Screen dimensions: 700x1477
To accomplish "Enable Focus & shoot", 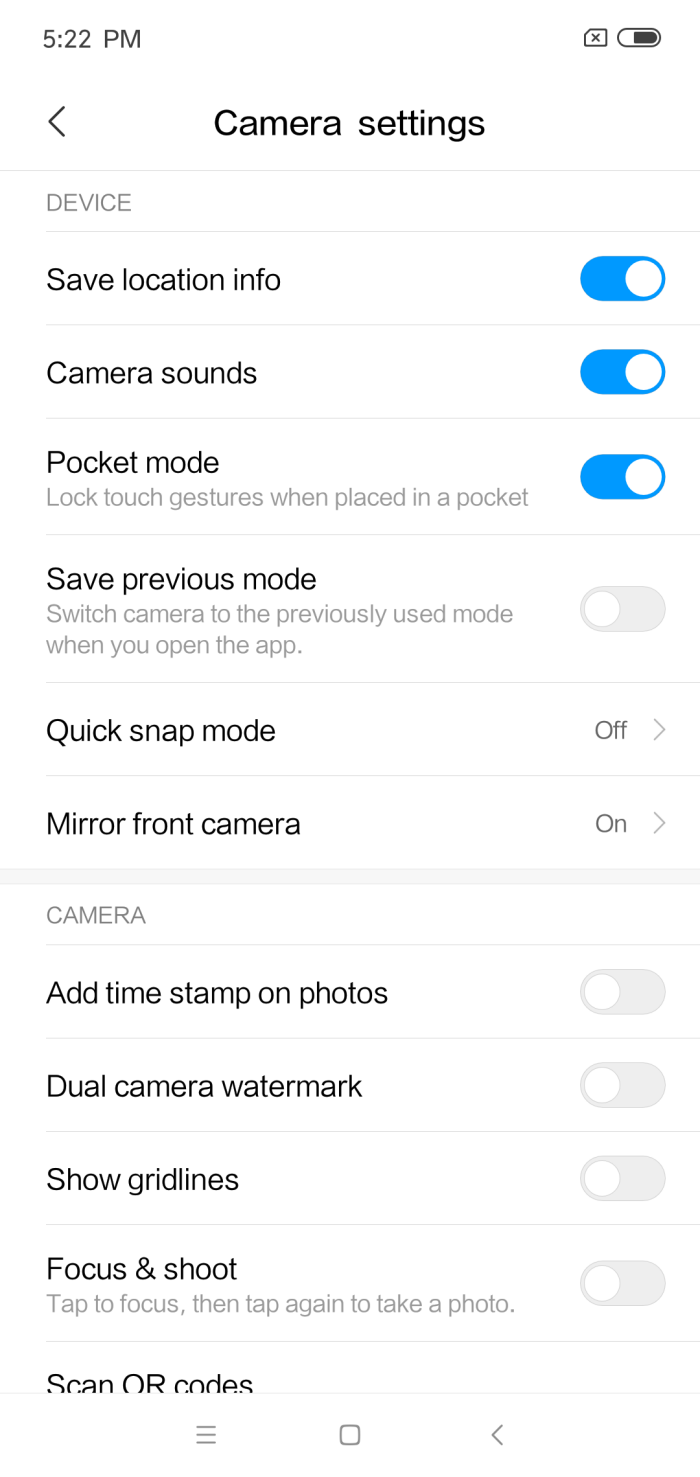I will tap(622, 1283).
